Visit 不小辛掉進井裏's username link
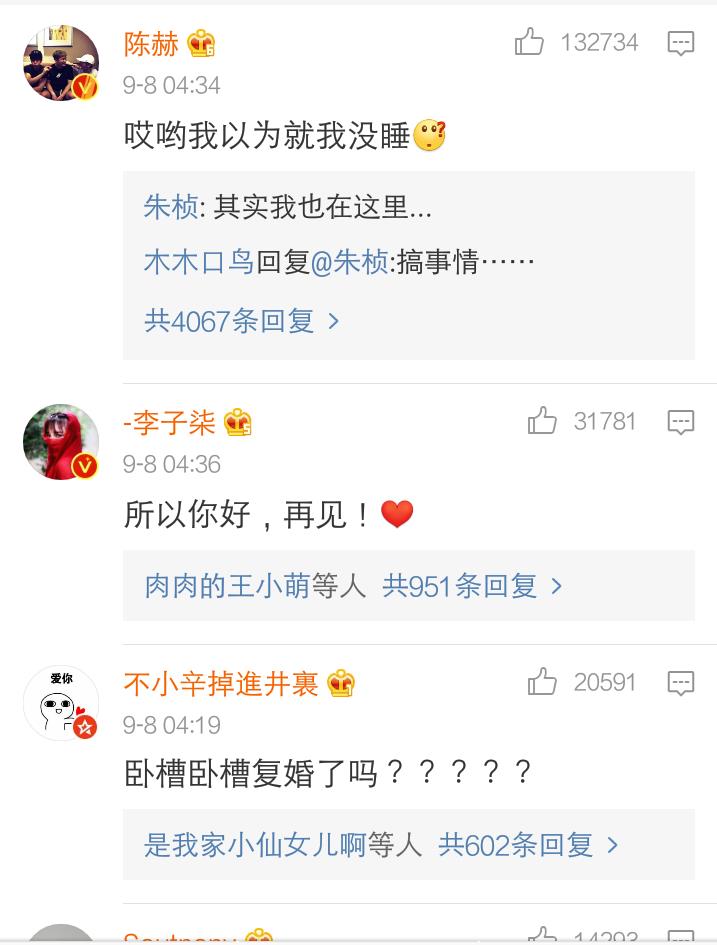This screenshot has height=945, width=717. (221, 684)
